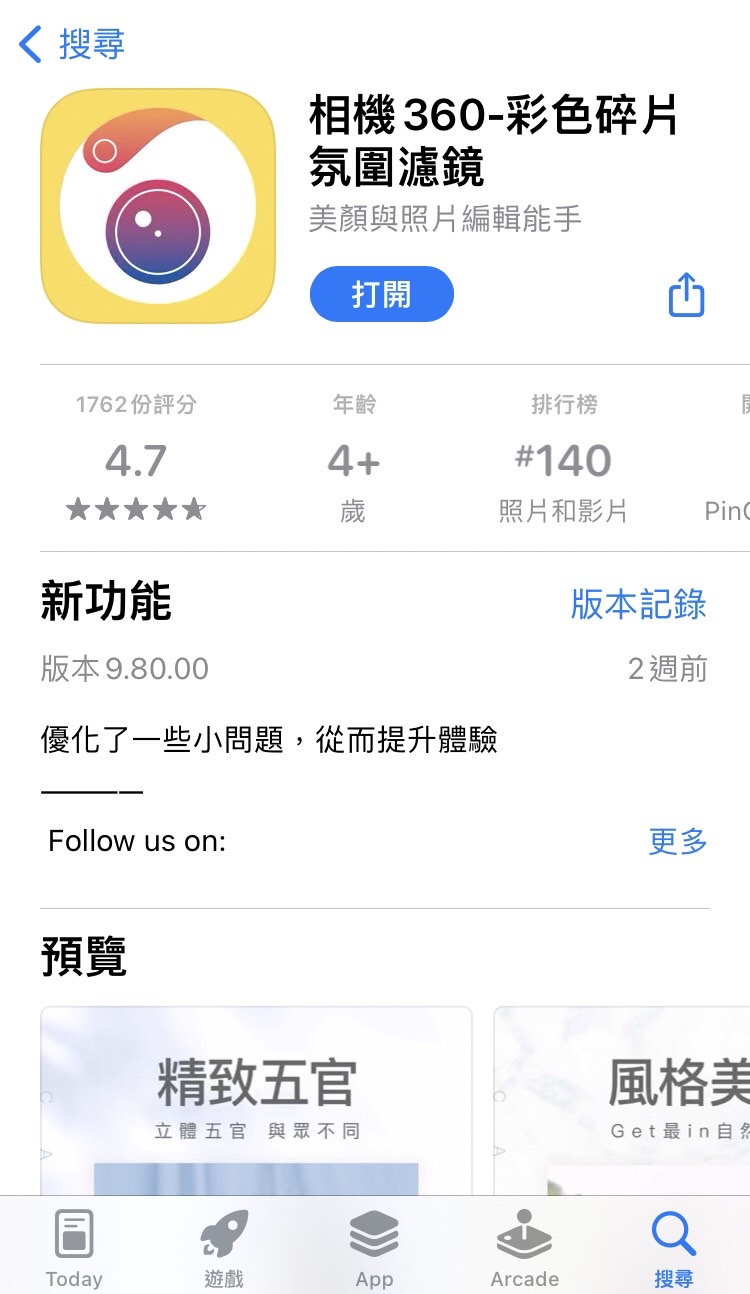Viewport: 750px width, 1294px height.
Task: Select the Arcade joystick icon
Action: click(x=524, y=1232)
